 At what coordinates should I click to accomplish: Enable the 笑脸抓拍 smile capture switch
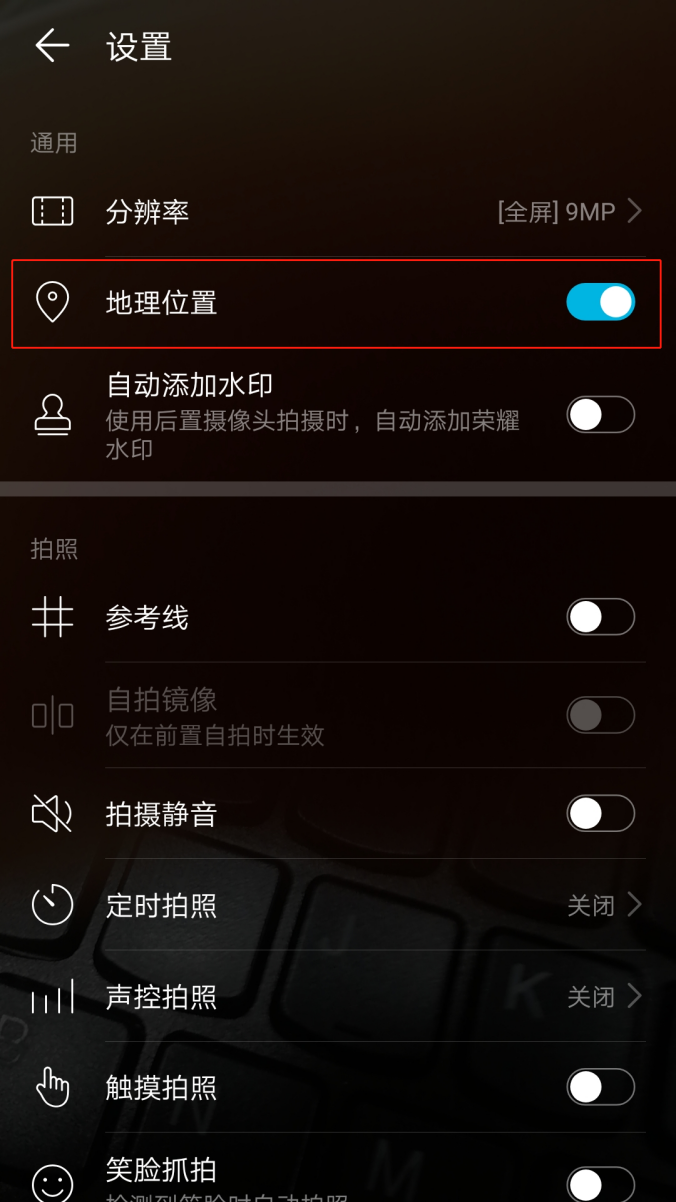(601, 1183)
